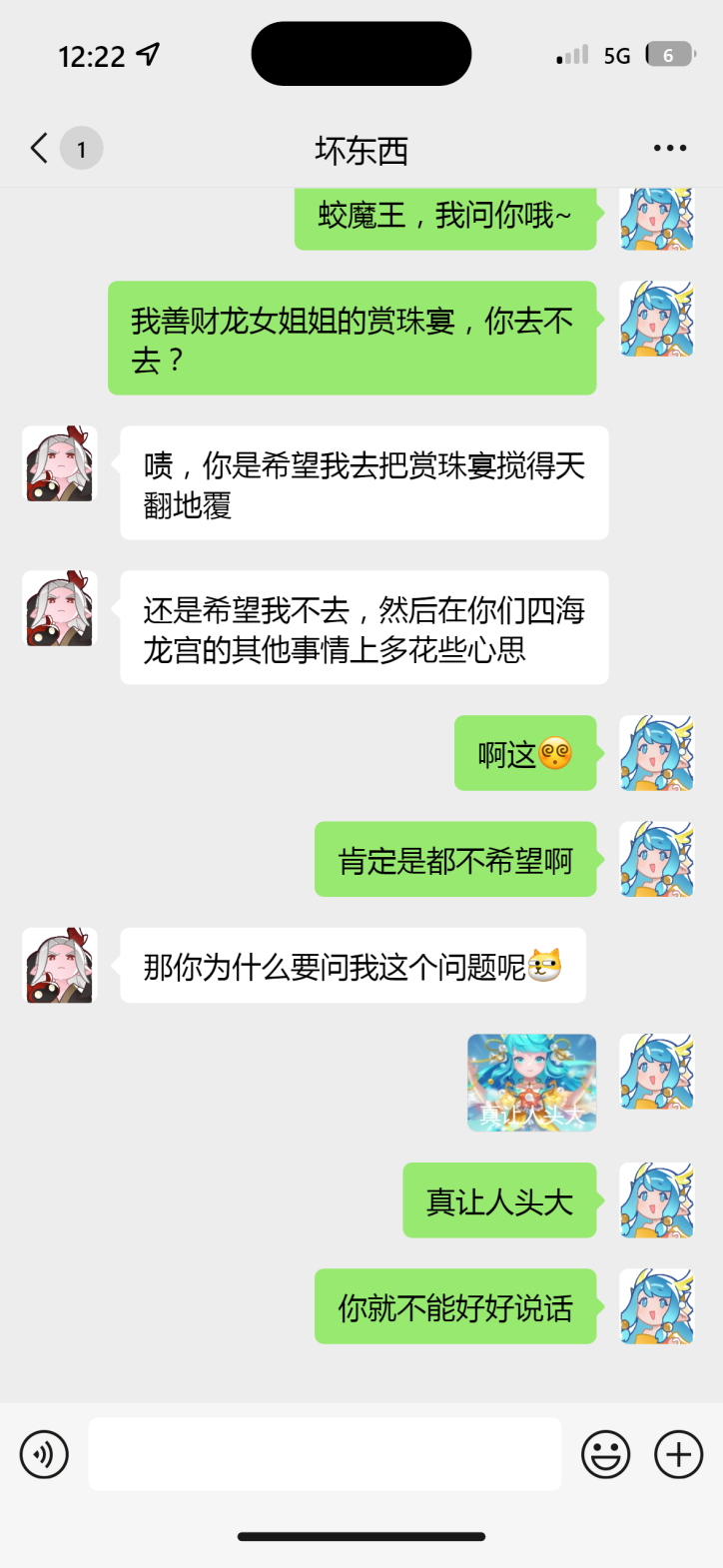View the 真让人头大 sticker image
This screenshot has height=1568, width=723.
coord(532,1083)
